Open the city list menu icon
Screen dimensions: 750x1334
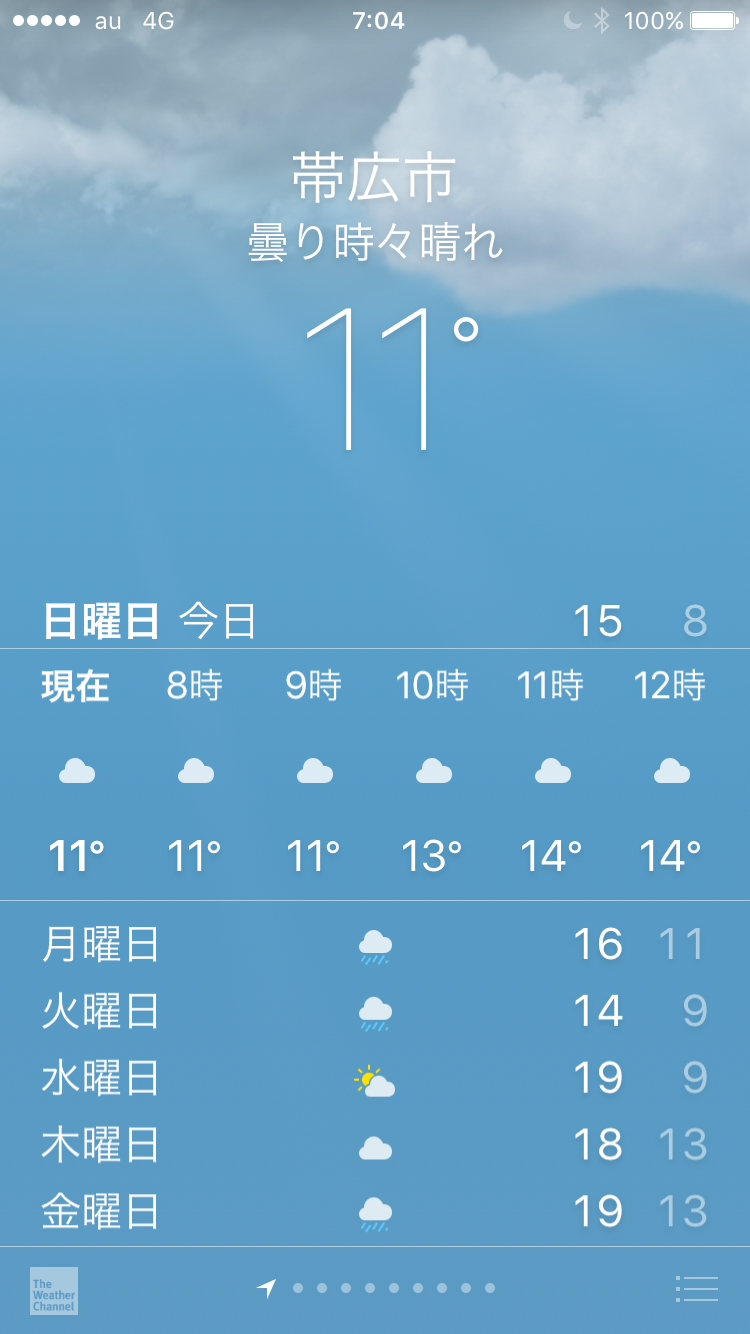tap(696, 1289)
